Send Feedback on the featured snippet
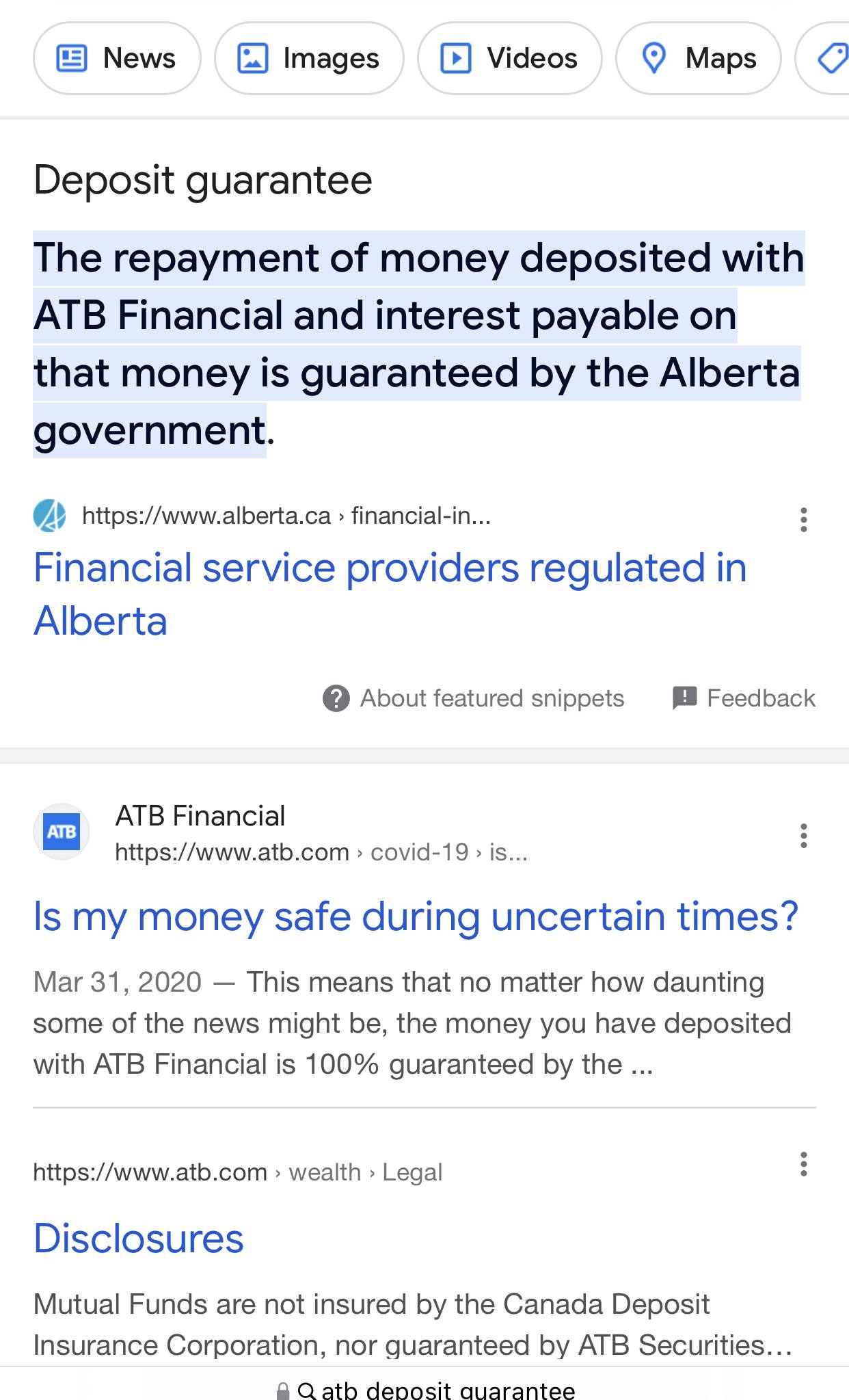Viewport: 849px width, 1400px height. tap(744, 698)
